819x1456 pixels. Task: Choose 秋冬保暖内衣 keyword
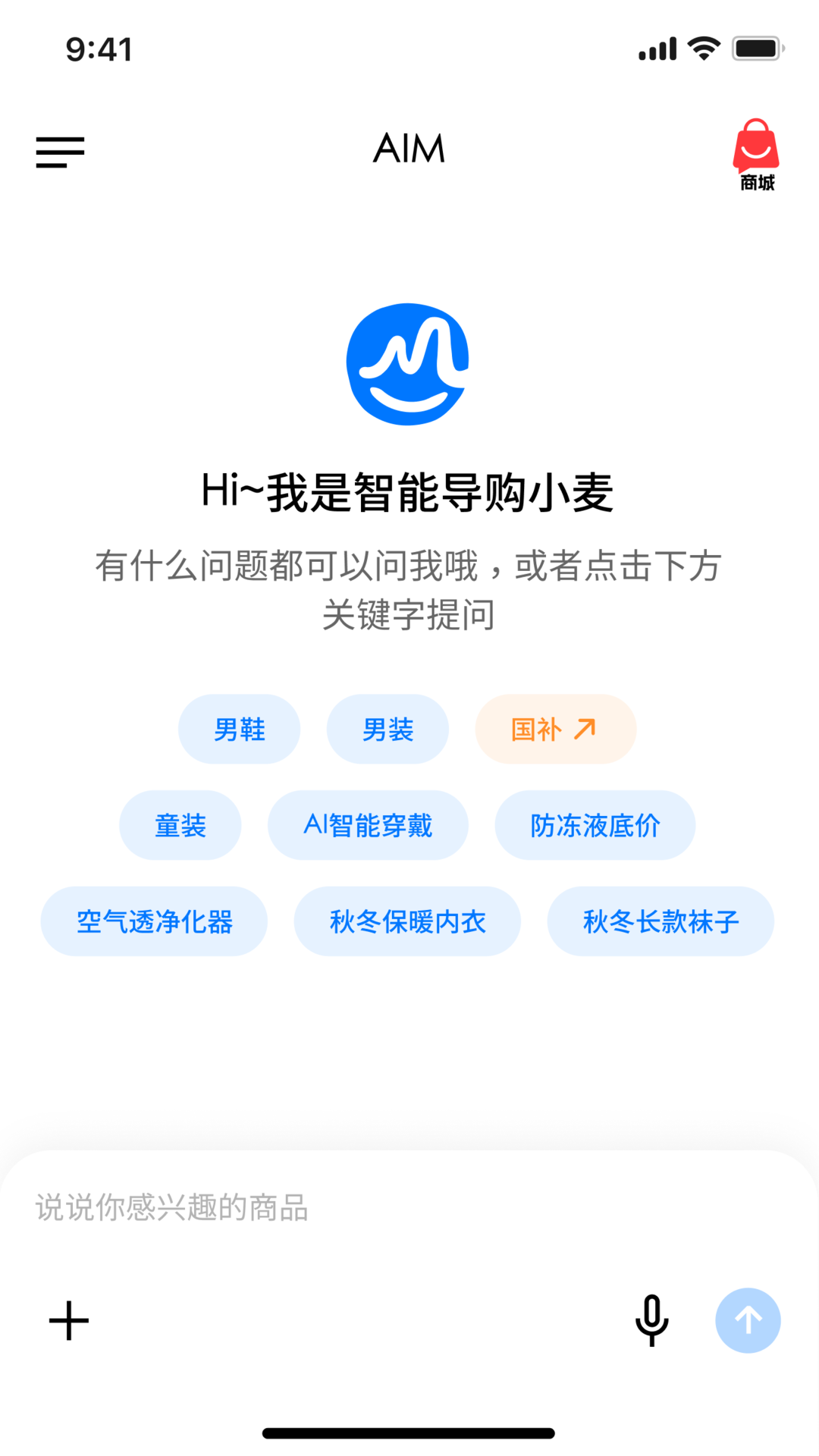(x=407, y=921)
